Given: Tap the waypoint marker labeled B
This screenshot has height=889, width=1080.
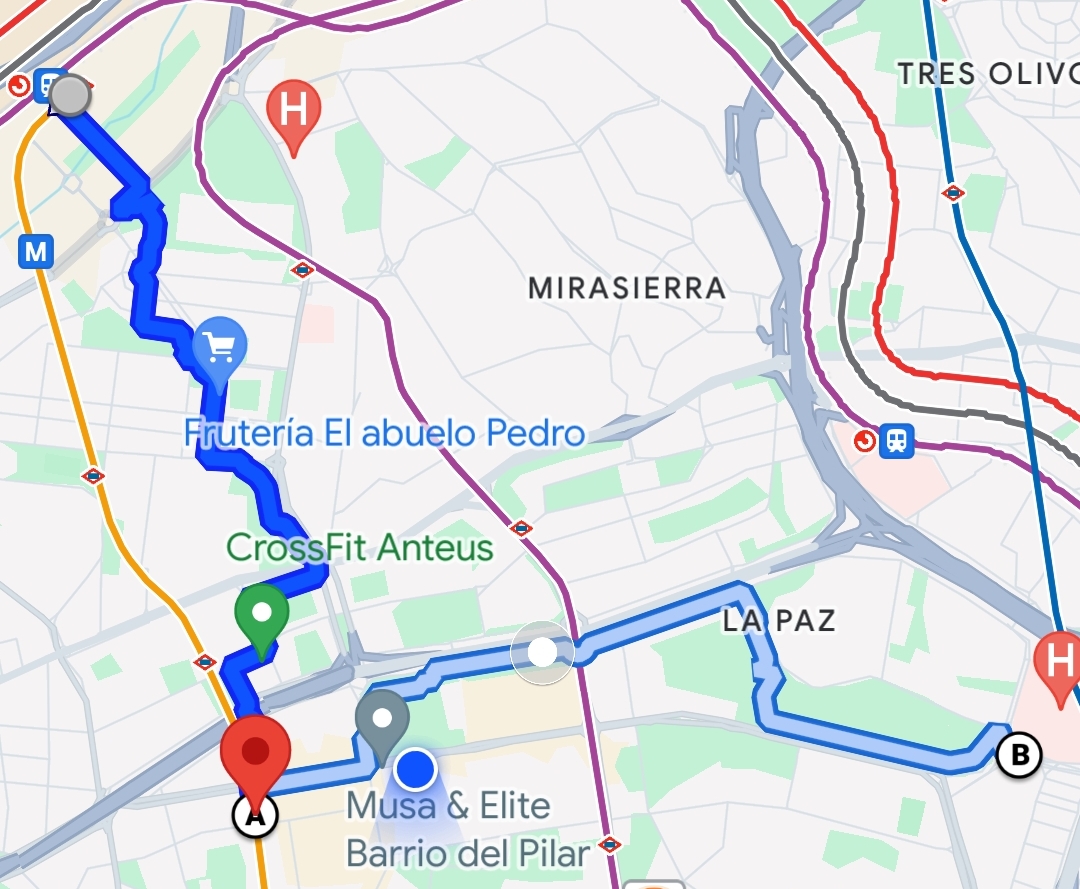Looking at the screenshot, I should pyautogui.click(x=1020, y=754).
